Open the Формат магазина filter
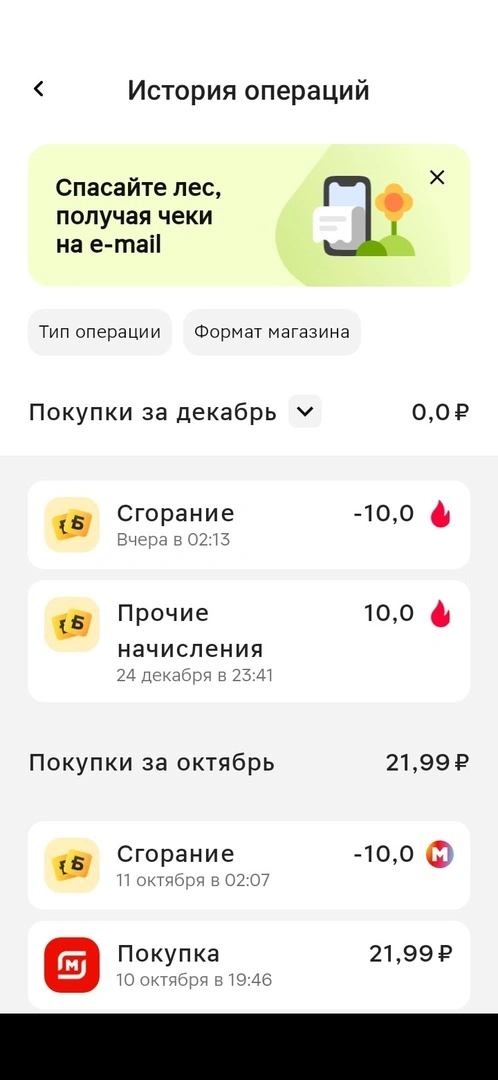The height and width of the screenshot is (1080, 498). (x=271, y=332)
